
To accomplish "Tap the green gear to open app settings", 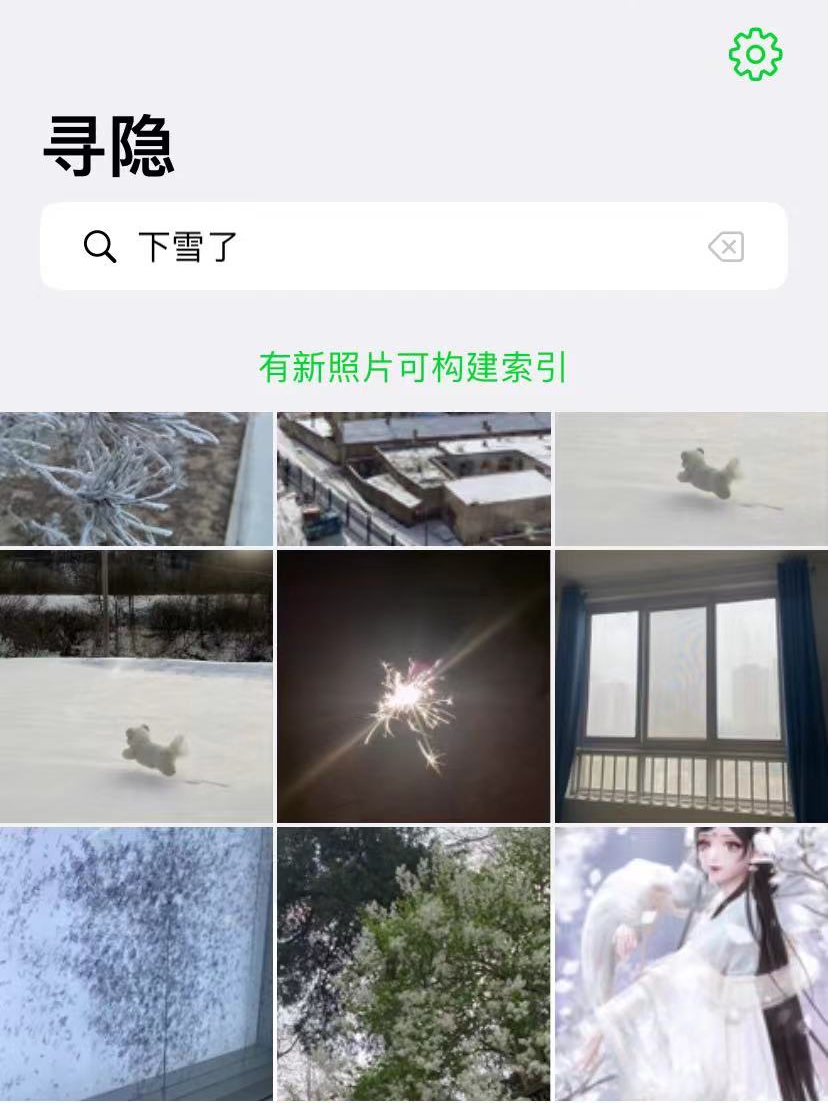I will [x=755, y=55].
